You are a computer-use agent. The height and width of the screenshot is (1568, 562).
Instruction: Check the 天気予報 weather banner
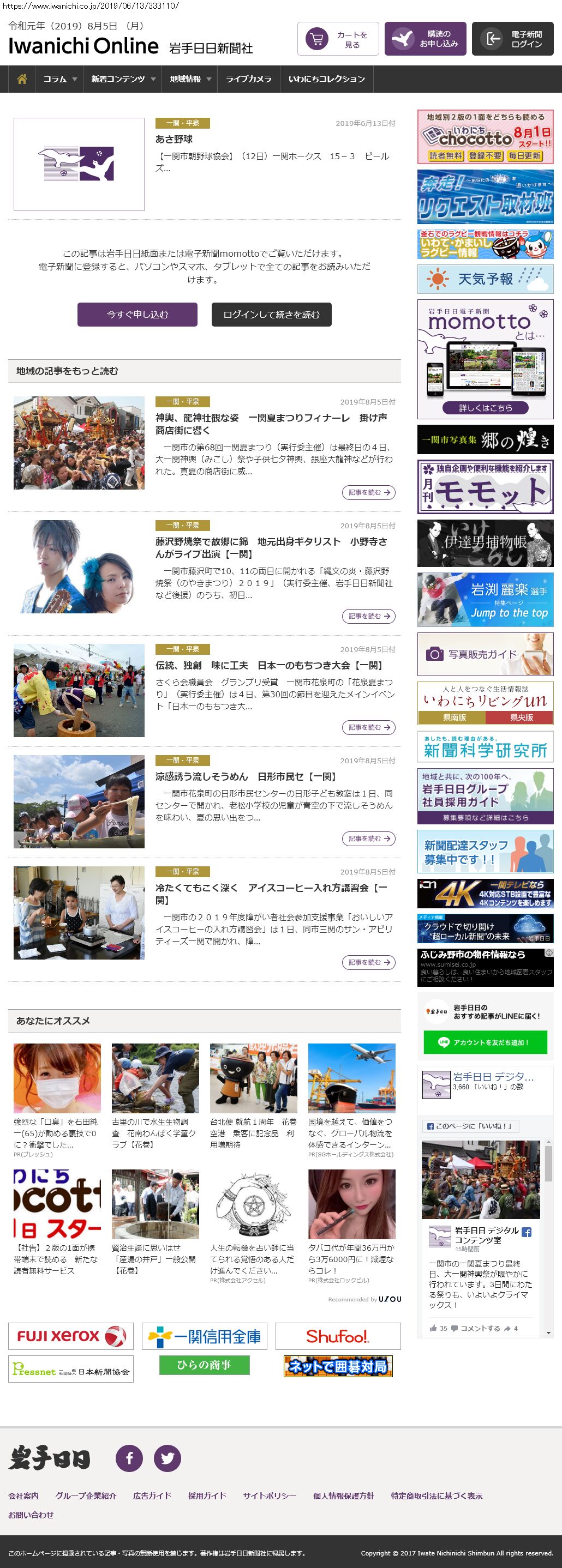(x=485, y=279)
